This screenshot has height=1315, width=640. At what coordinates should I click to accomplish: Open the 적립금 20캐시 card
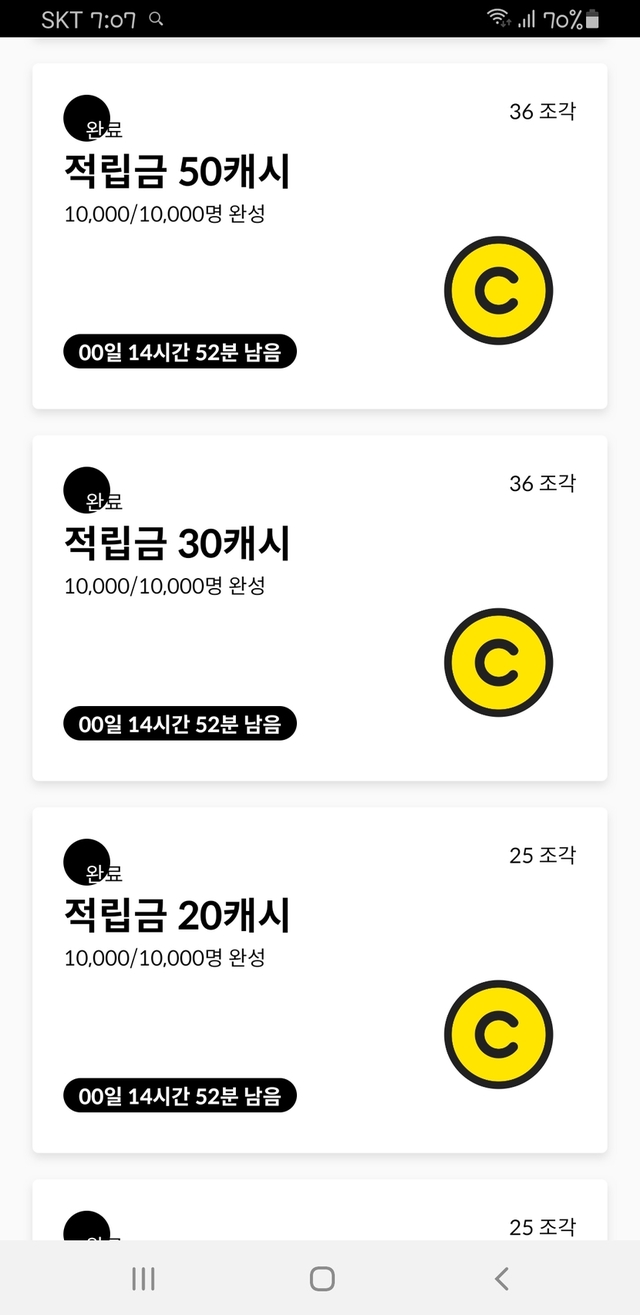tap(320, 980)
